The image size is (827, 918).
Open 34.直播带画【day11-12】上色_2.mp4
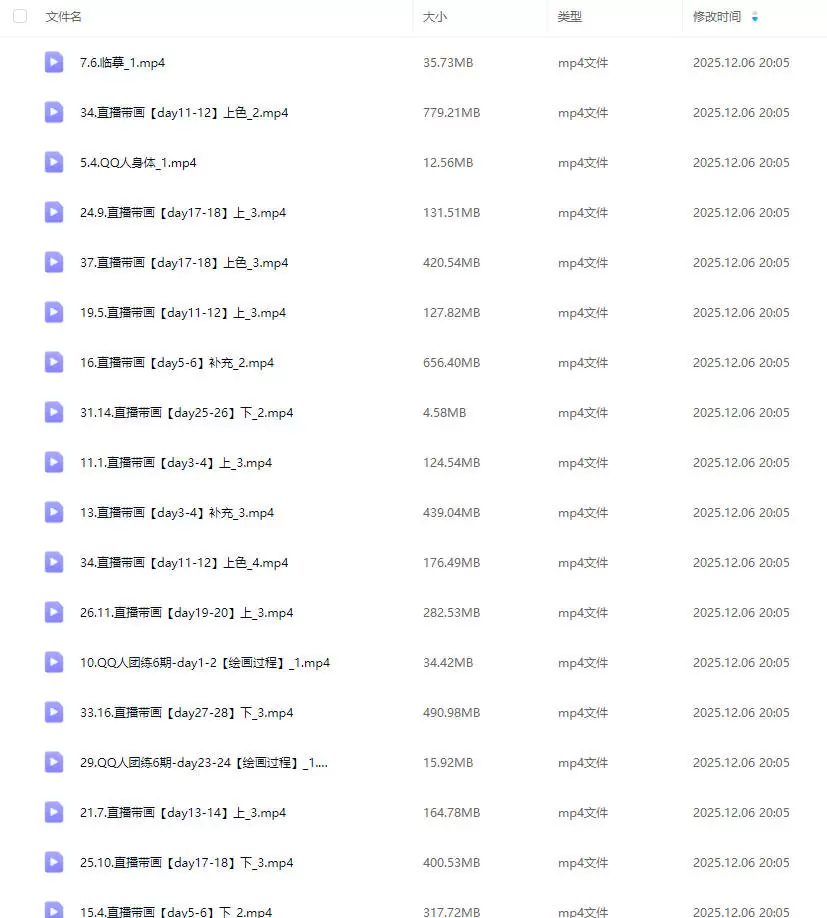click(184, 113)
